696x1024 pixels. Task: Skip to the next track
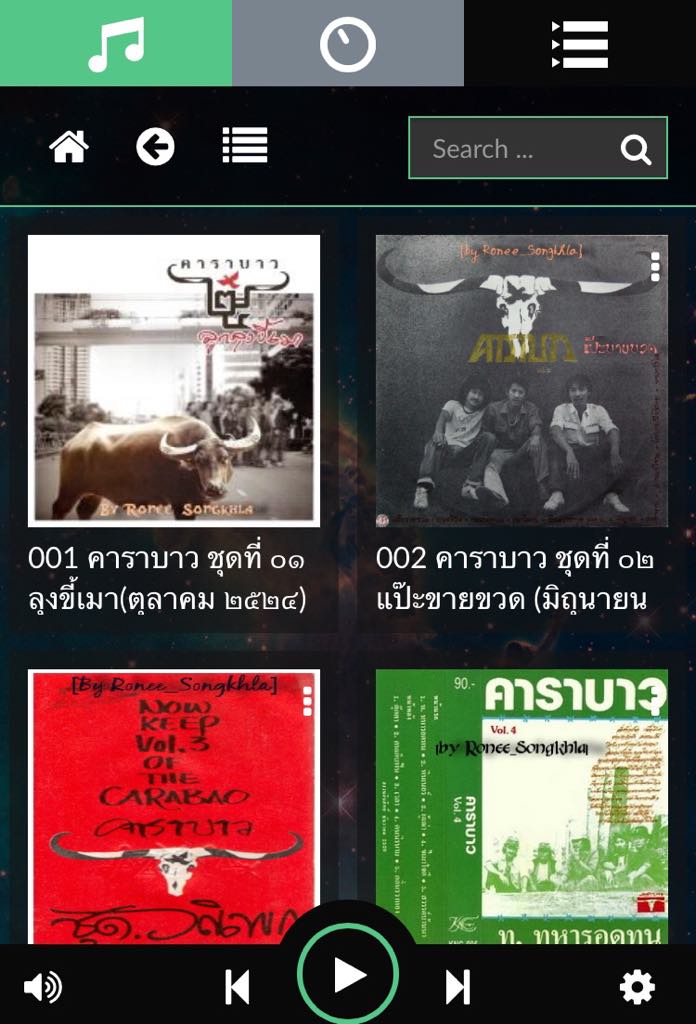458,988
